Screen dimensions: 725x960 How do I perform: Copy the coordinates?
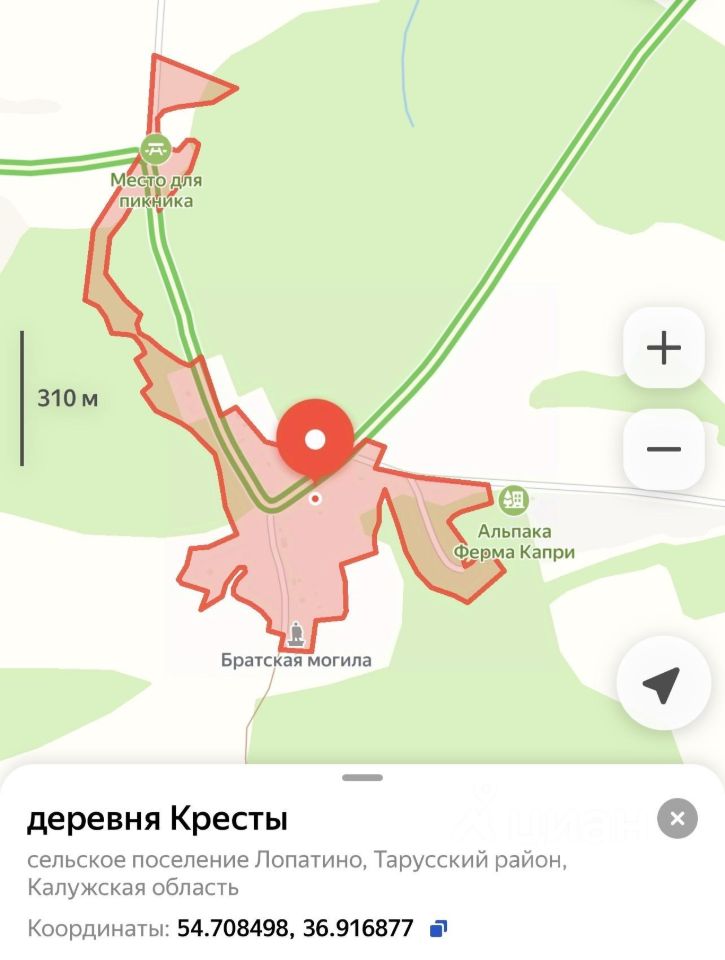pos(438,928)
